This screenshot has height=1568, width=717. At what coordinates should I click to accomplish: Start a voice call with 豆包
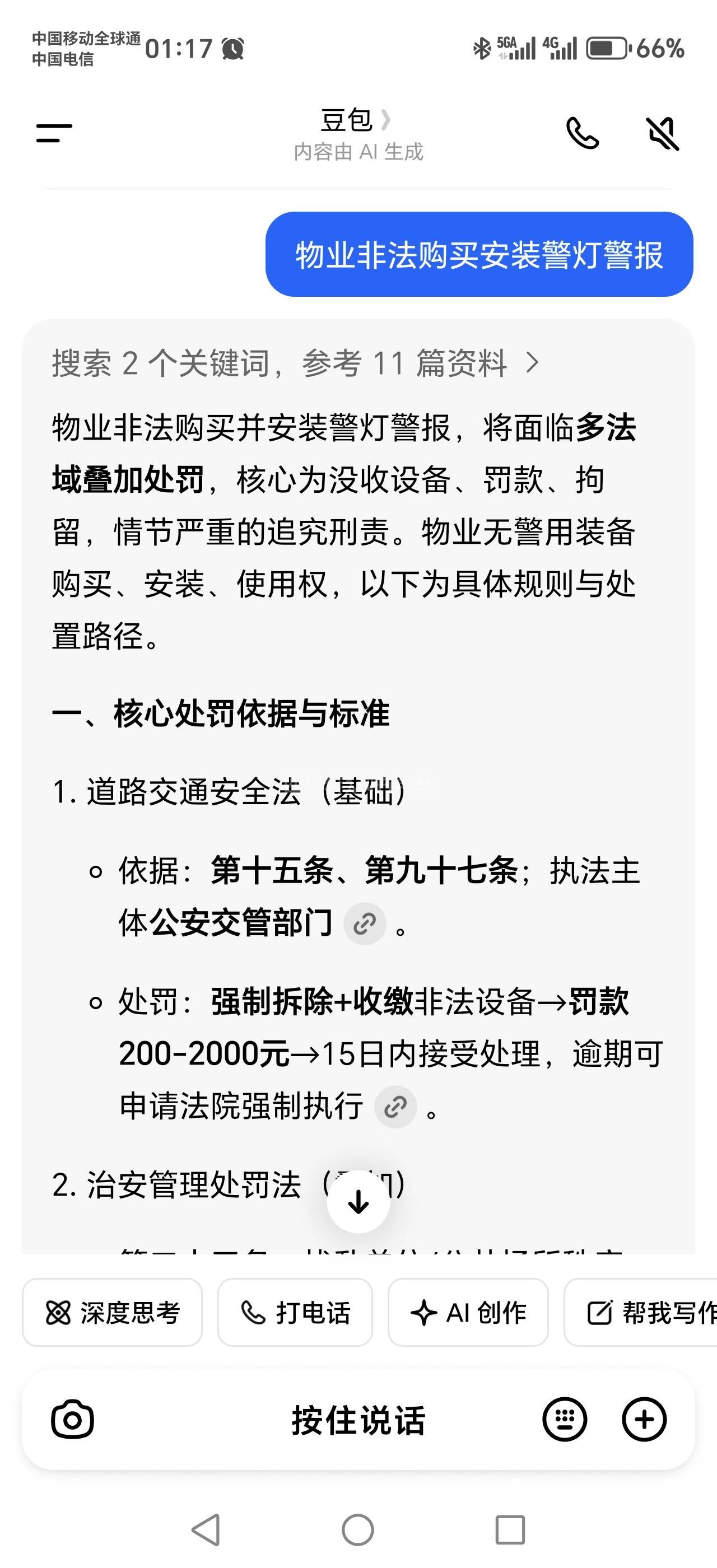[x=582, y=133]
